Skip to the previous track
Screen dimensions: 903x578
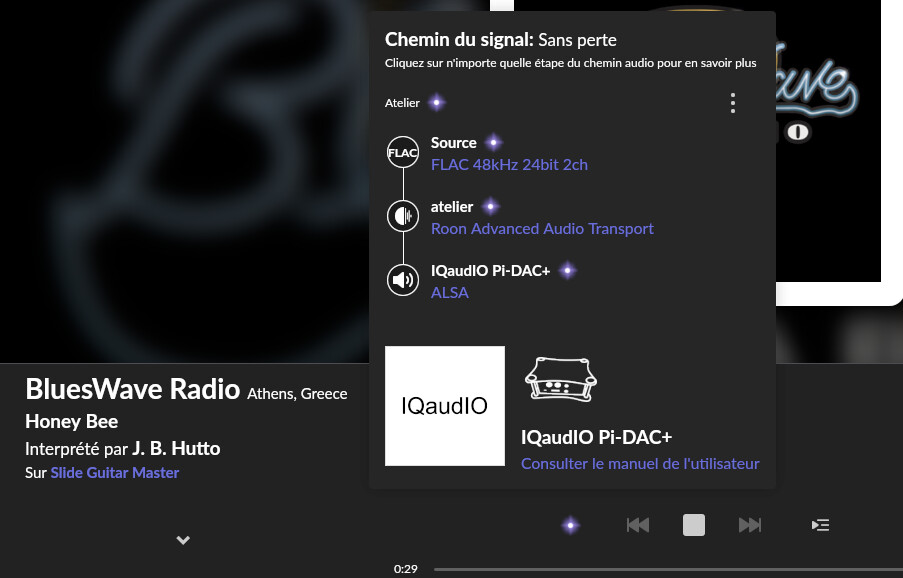637,525
